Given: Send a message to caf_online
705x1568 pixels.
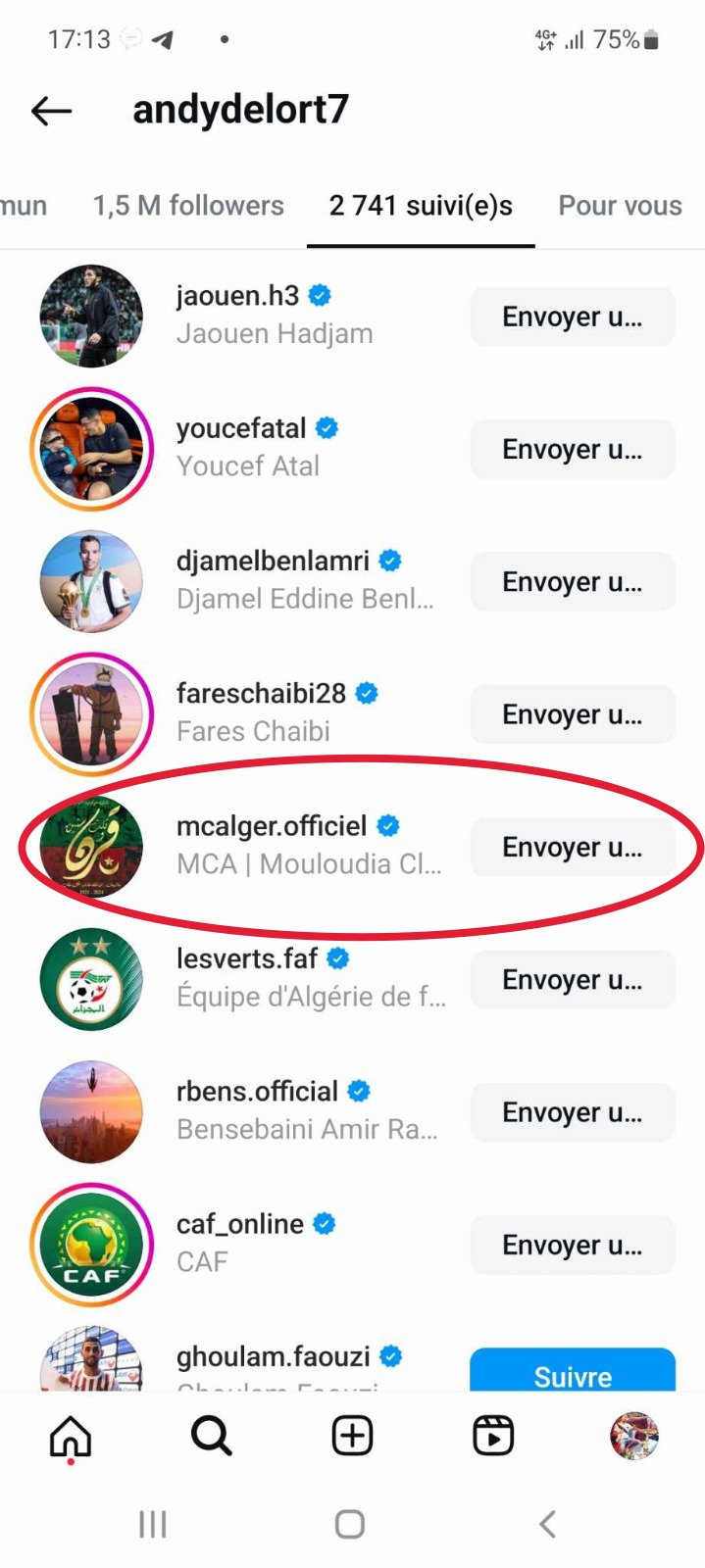Looking at the screenshot, I should click(573, 1246).
